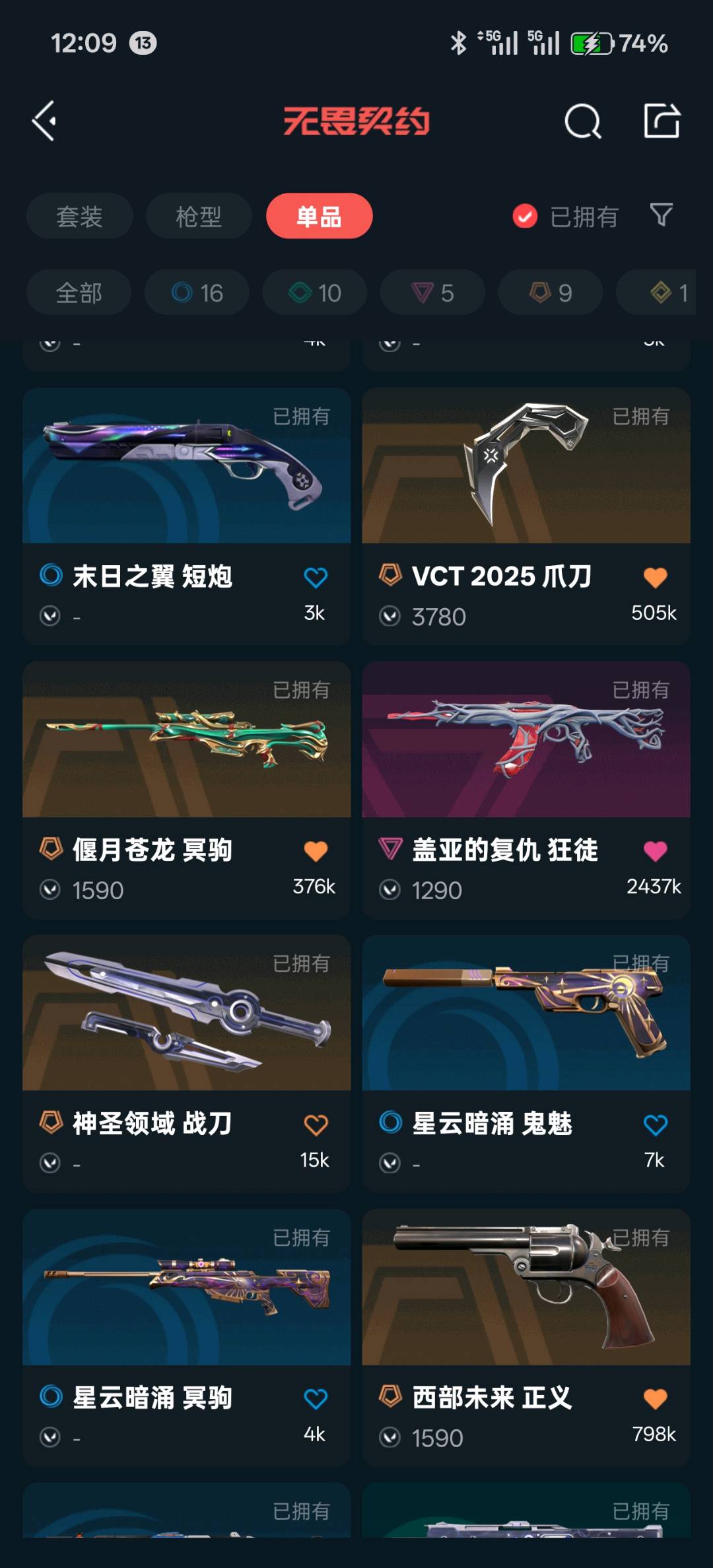Tap the heart on 盖亚的复仇 狂徒
The height and width of the screenshot is (1568, 713).
click(655, 851)
